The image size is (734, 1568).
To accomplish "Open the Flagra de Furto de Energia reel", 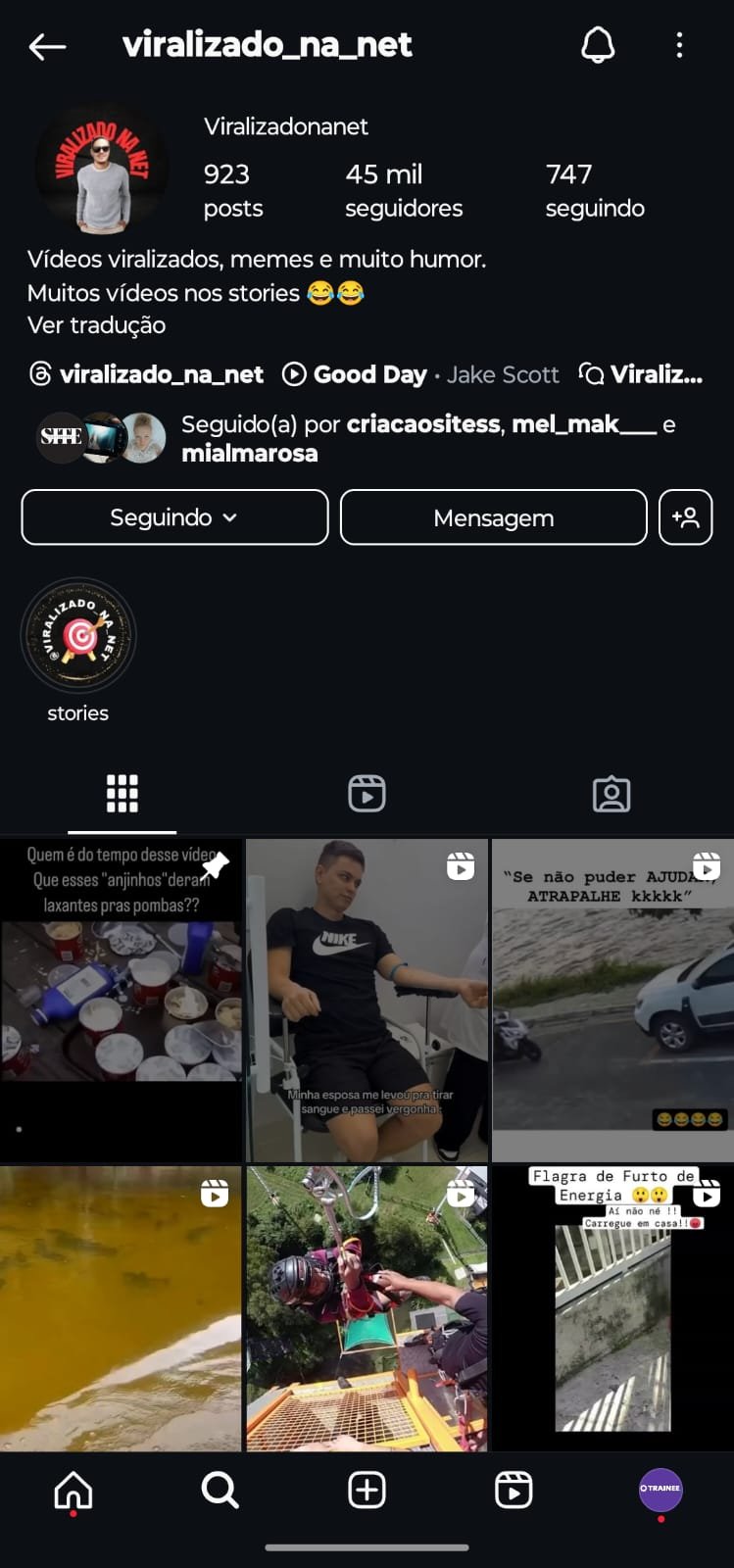I will (612, 1308).
